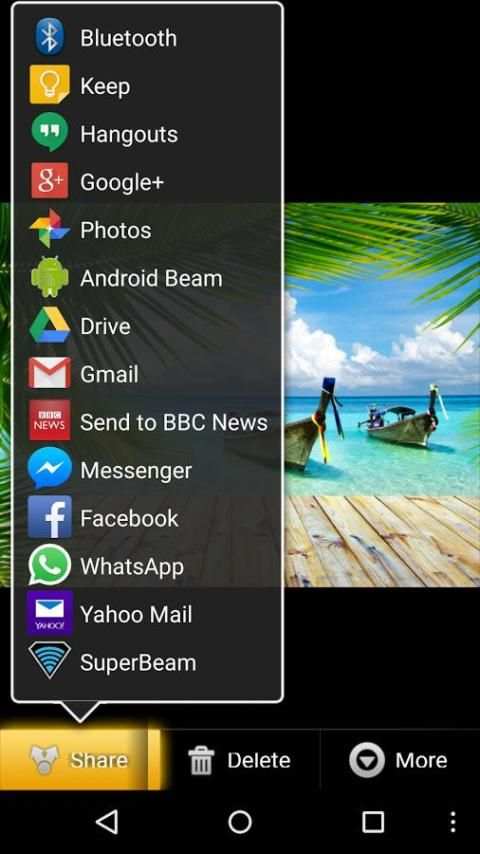Choose Yahoo Mail for sharing

147,614
